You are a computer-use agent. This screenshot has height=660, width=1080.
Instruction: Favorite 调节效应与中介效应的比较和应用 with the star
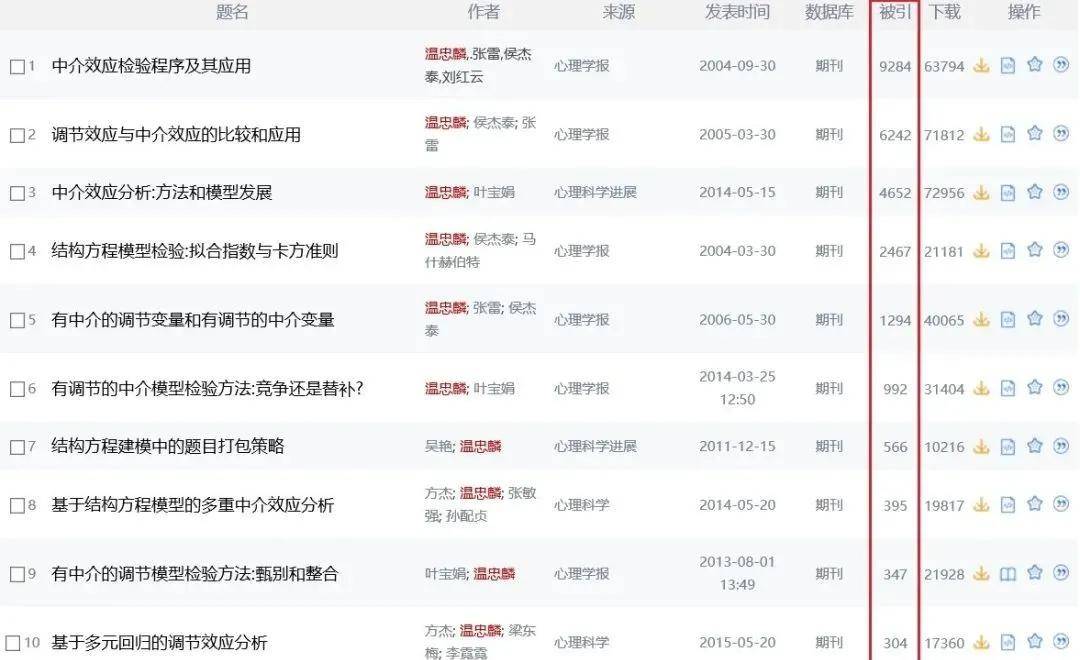[1035, 133]
